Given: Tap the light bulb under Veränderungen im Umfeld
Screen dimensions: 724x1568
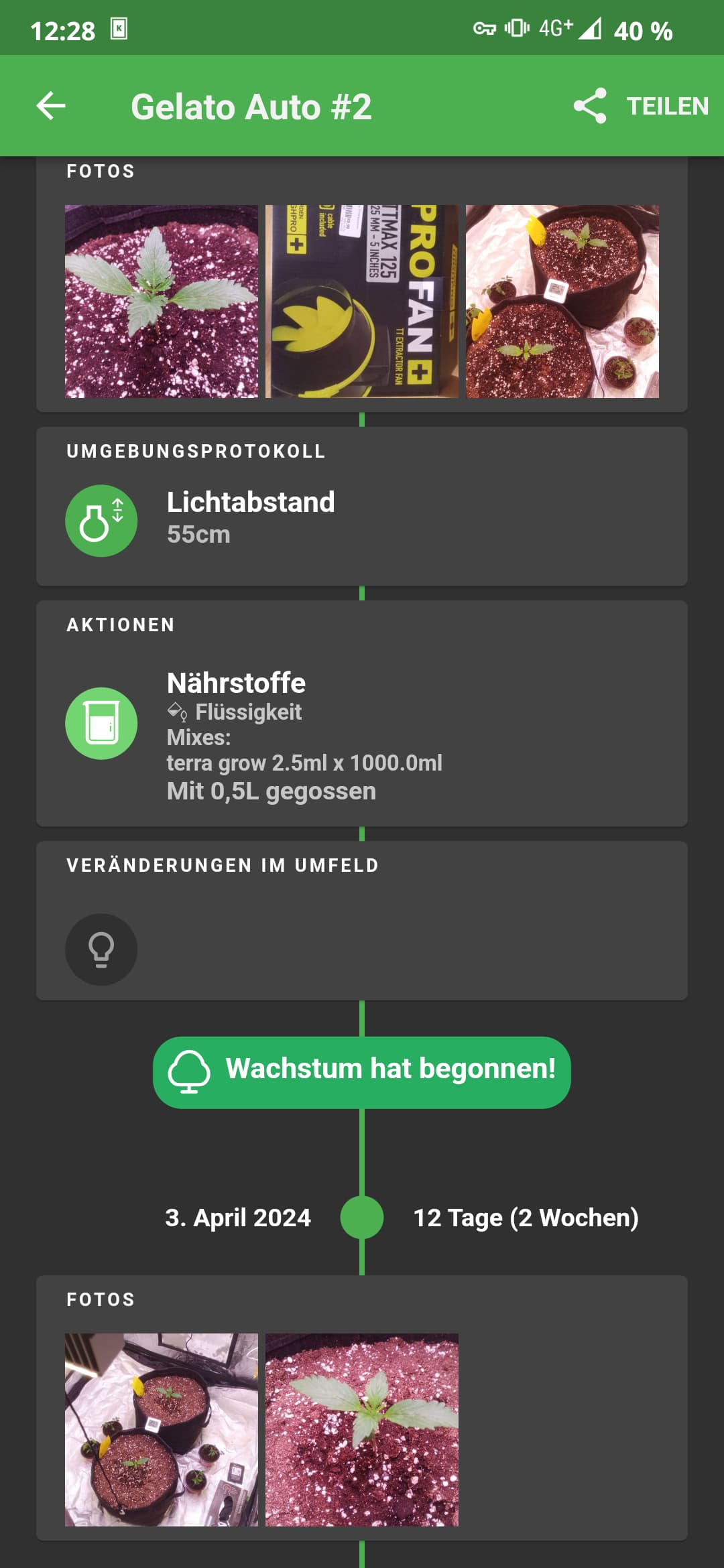Looking at the screenshot, I should coord(101,949).
